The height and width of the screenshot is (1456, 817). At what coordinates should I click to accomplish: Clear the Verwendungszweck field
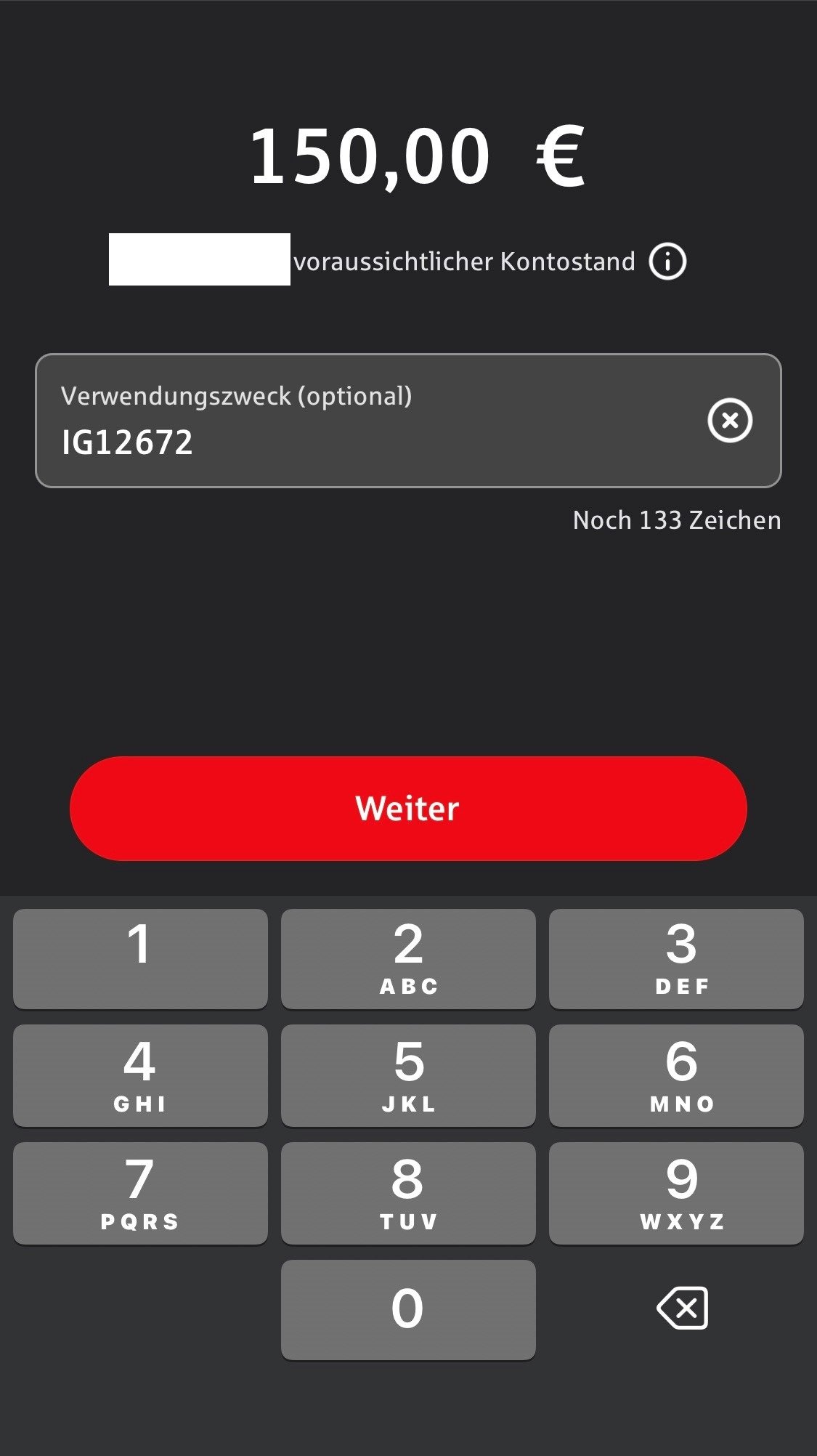click(x=730, y=420)
